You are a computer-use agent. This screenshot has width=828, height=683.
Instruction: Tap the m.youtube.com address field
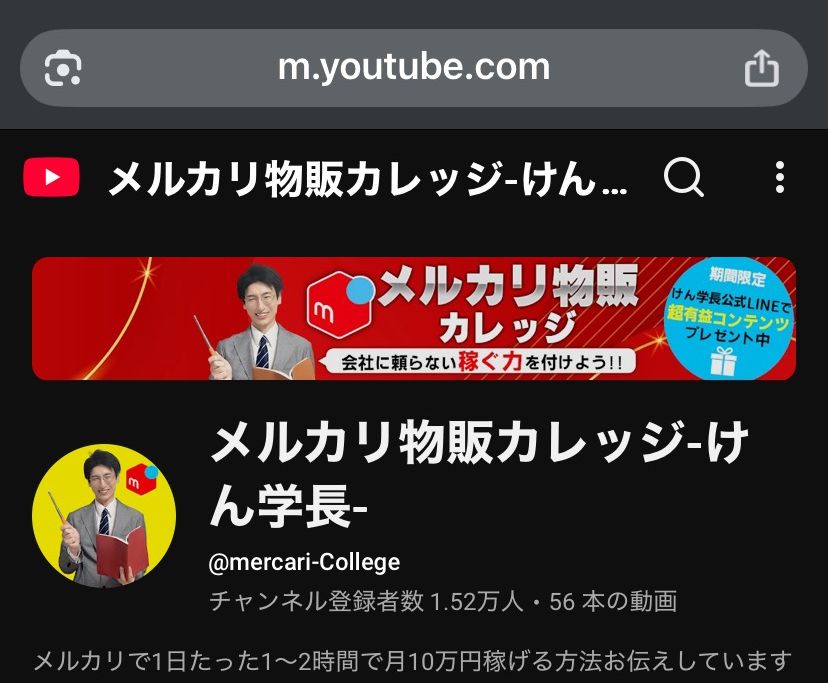[x=413, y=68]
